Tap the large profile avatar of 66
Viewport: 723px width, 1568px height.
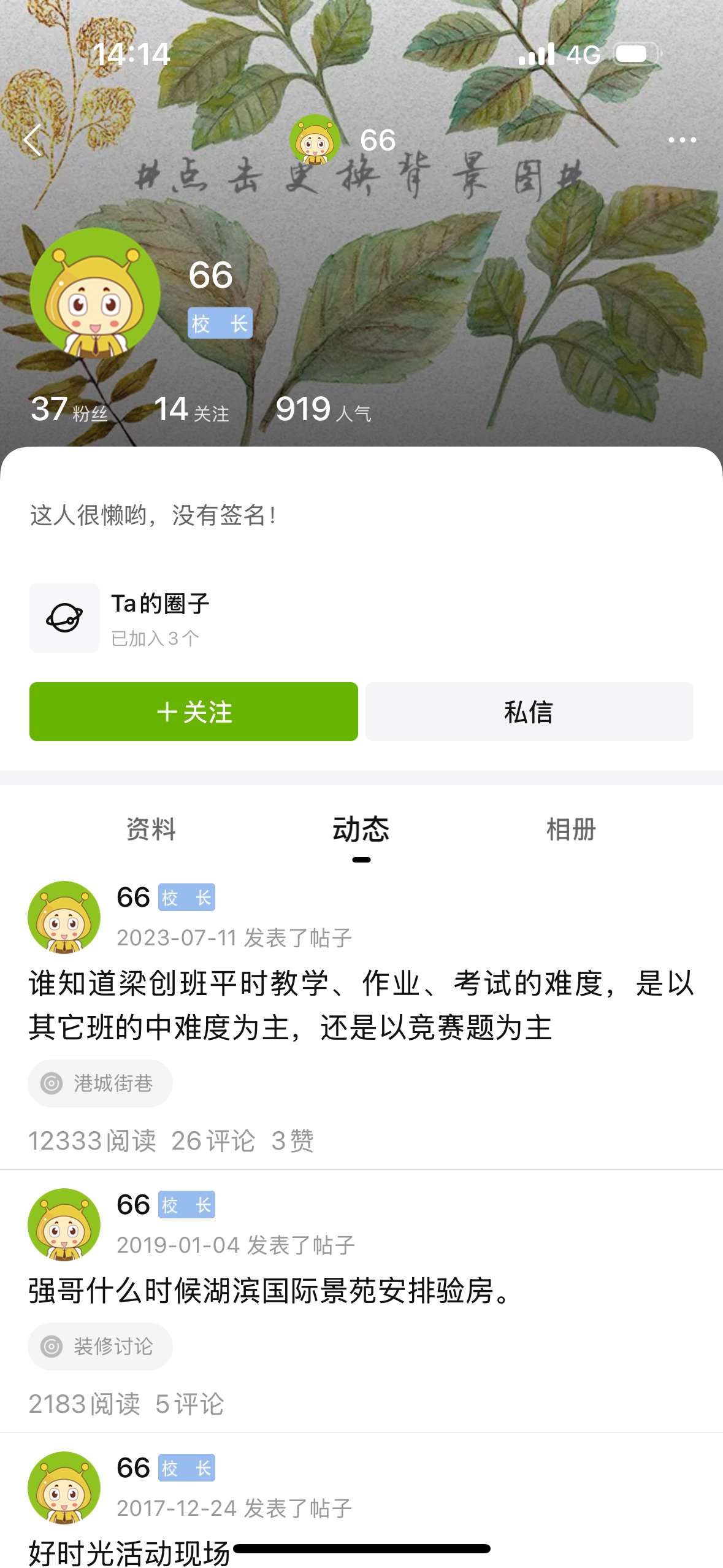[x=95, y=293]
